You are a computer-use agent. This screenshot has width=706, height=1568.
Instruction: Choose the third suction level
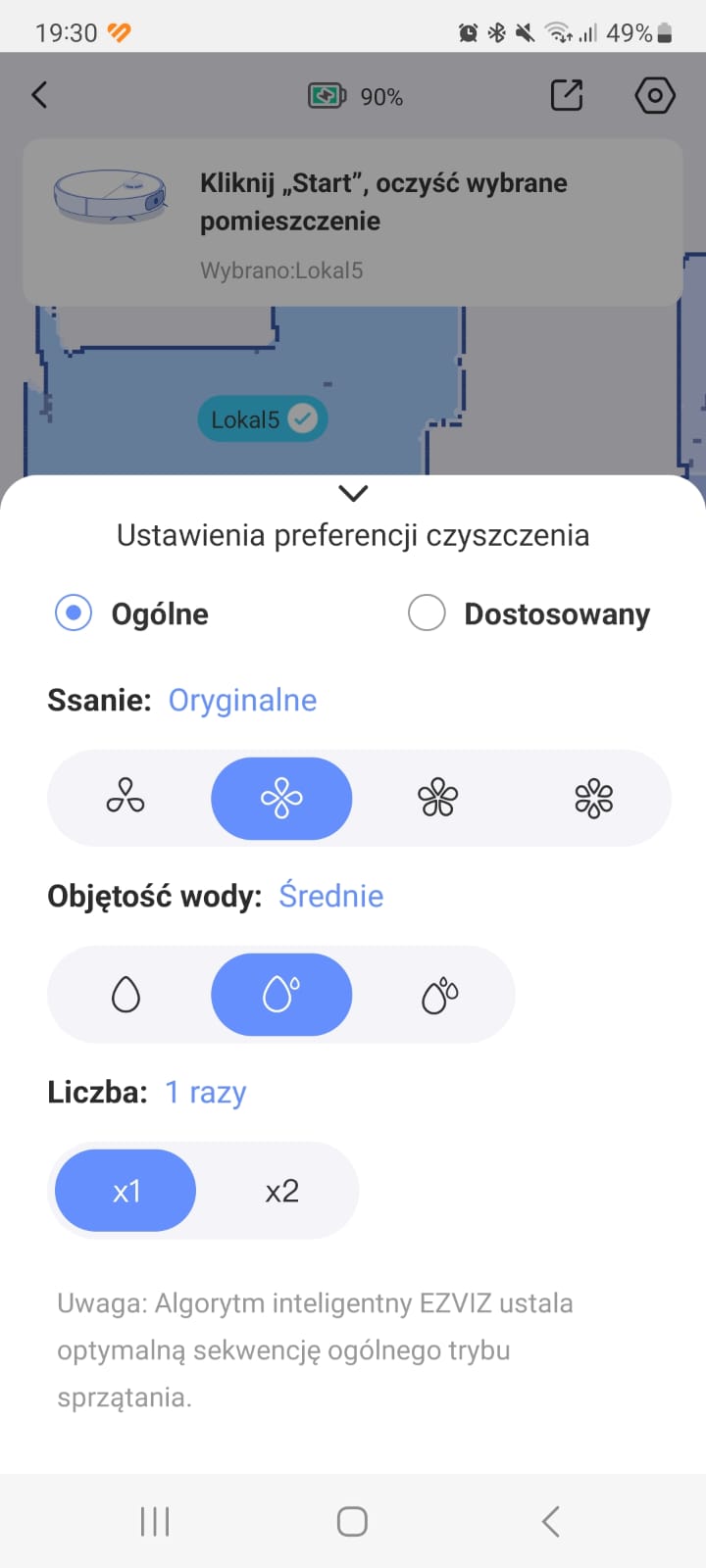pos(437,798)
